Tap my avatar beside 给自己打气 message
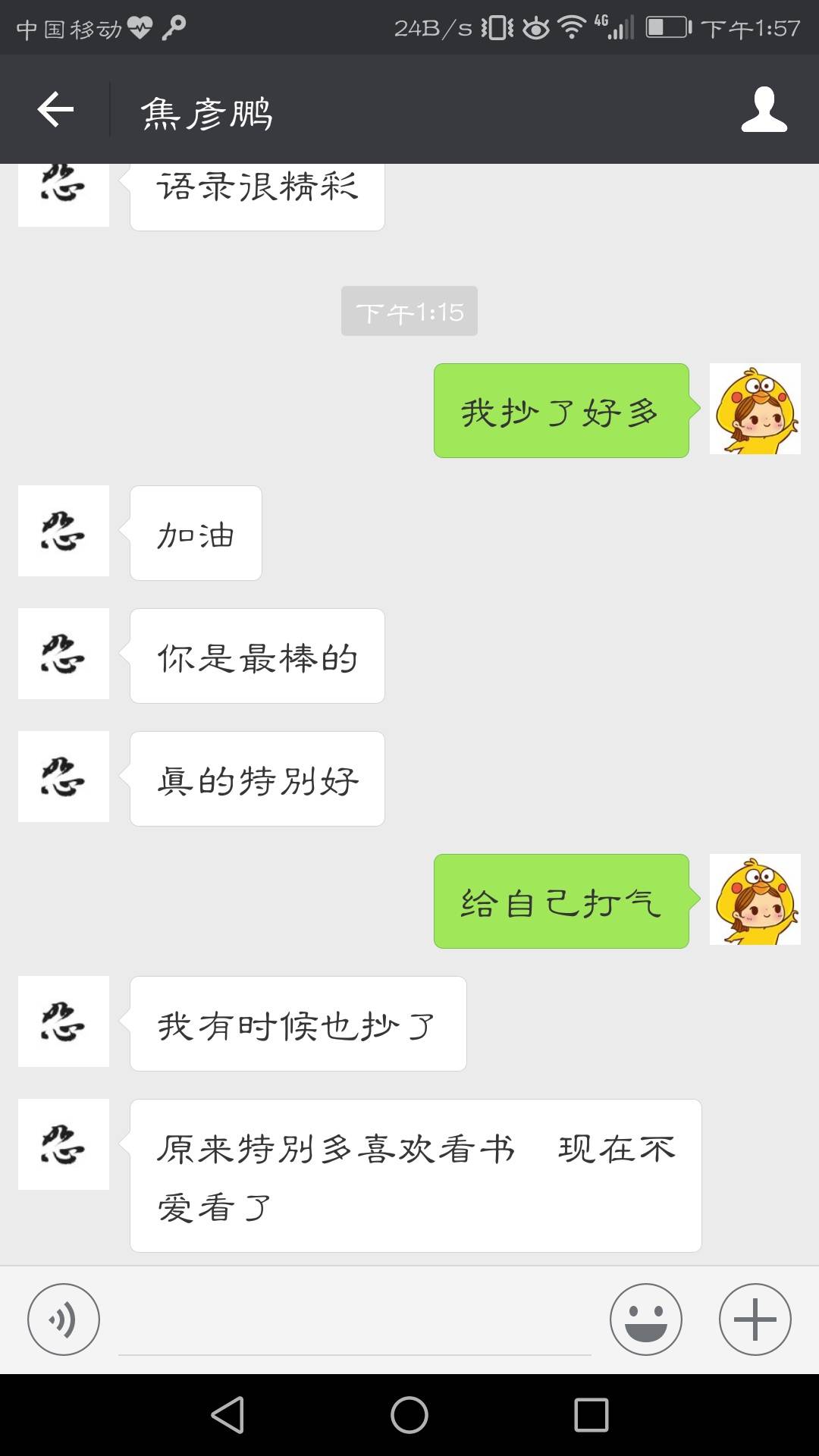The width and height of the screenshot is (819, 1456). [x=755, y=899]
